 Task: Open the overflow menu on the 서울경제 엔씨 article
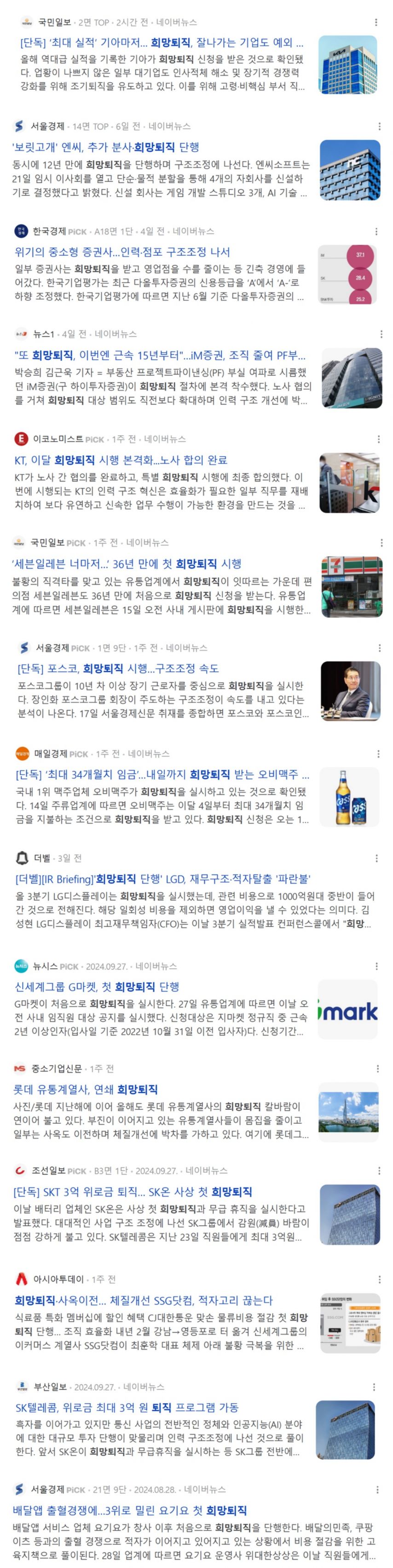pos(380,127)
